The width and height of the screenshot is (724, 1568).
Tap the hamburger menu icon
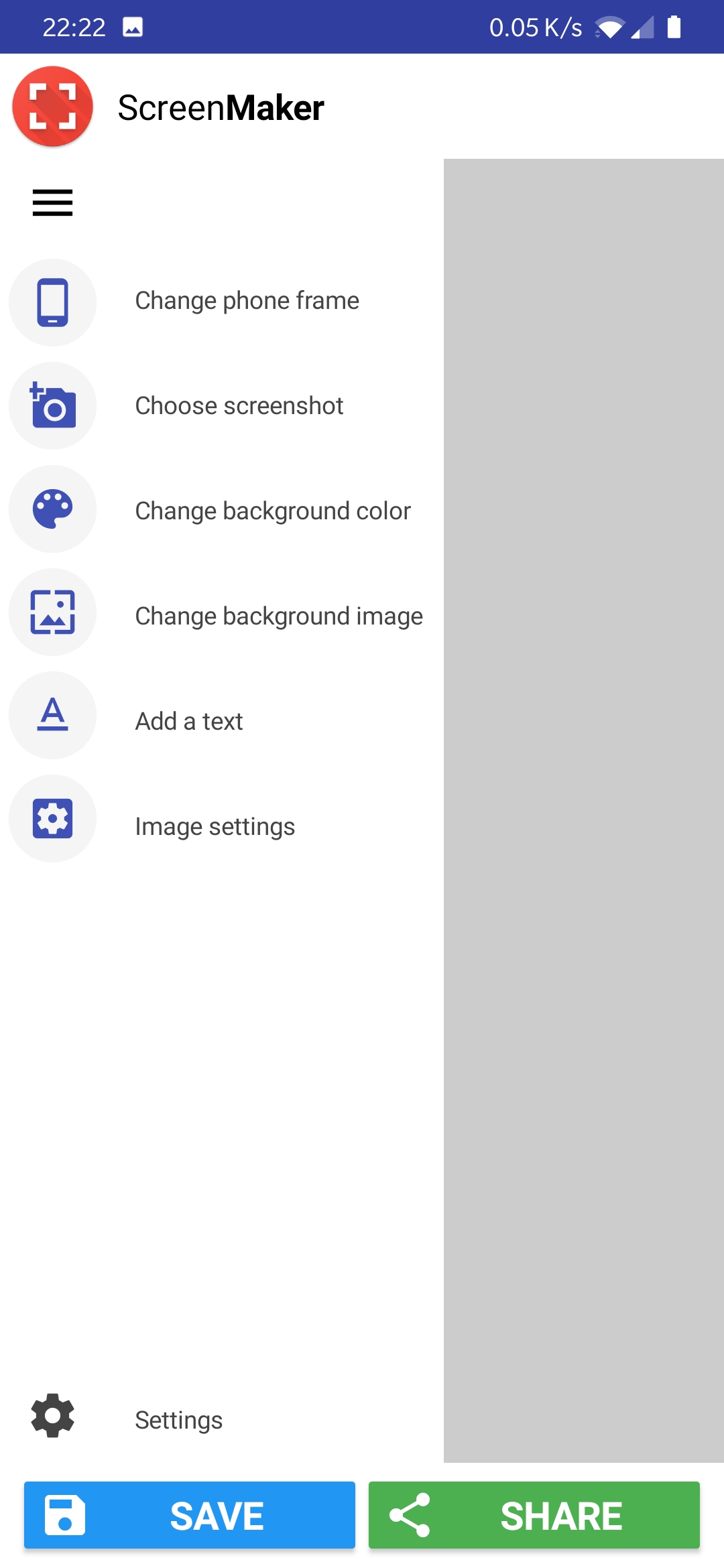[52, 202]
